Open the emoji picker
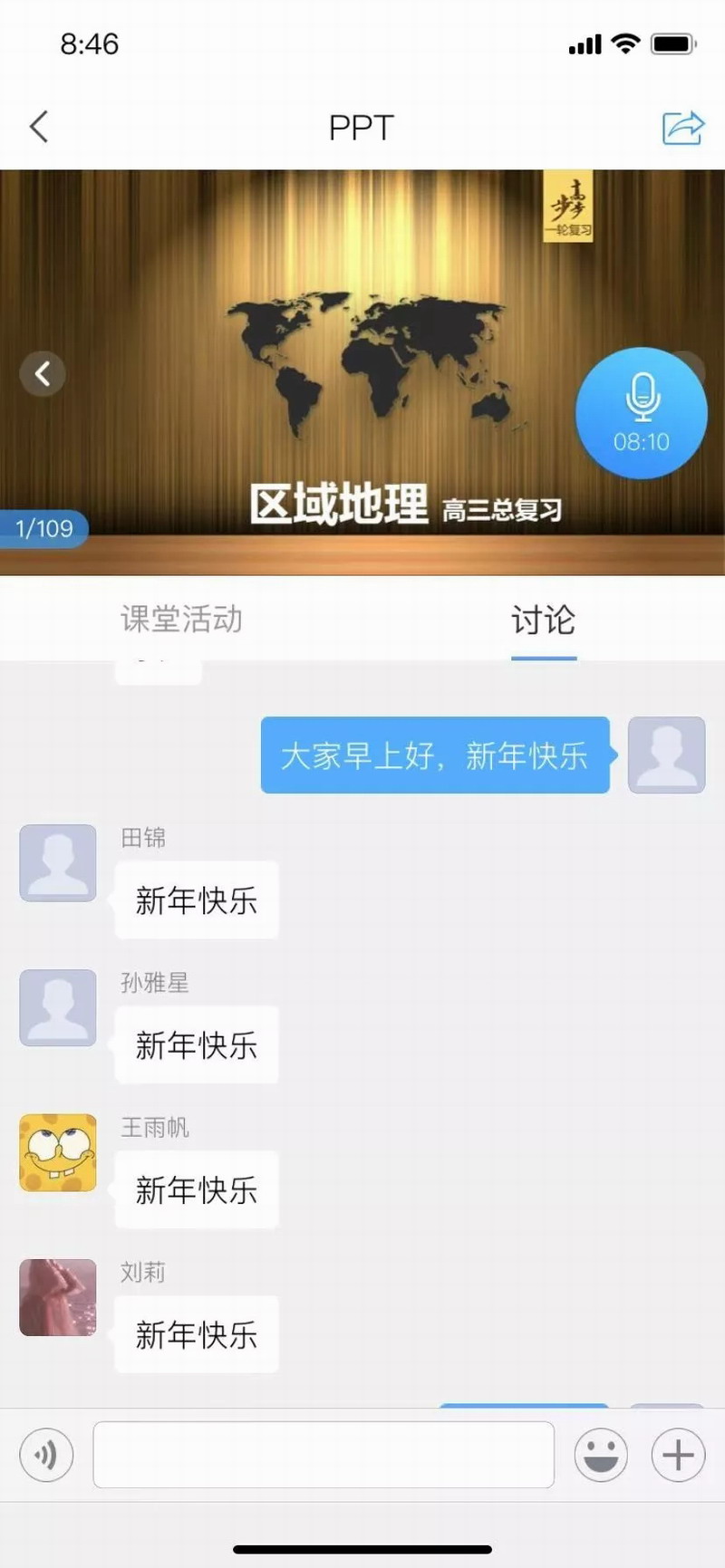Image resolution: width=725 pixels, height=1568 pixels. (601, 1455)
